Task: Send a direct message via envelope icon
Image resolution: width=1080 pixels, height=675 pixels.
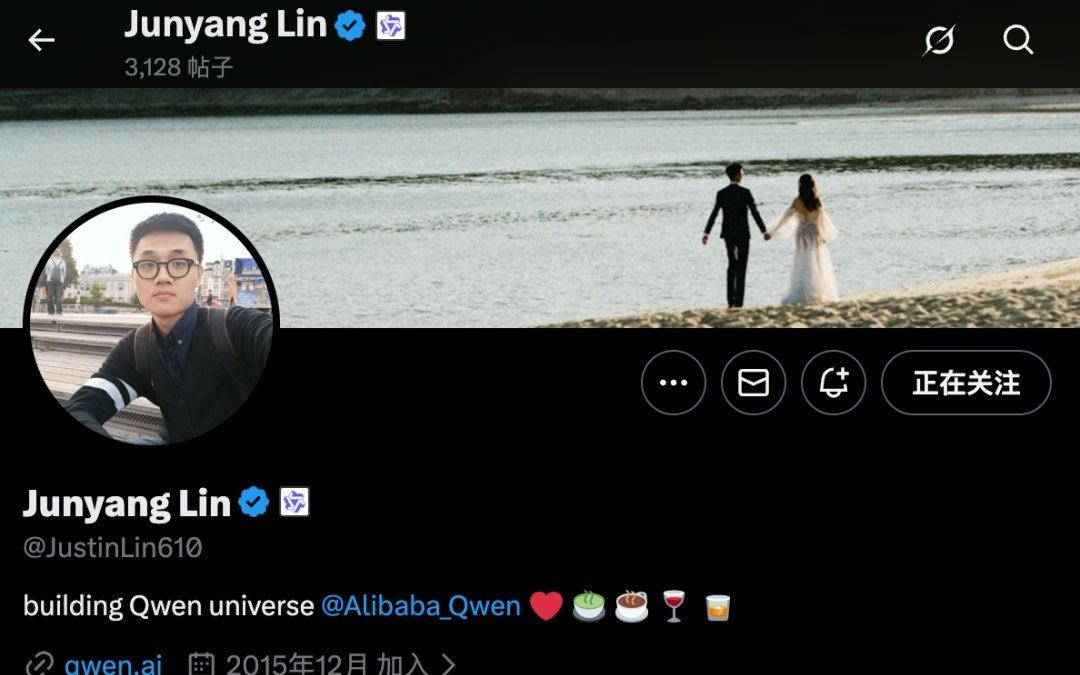Action: 753,382
